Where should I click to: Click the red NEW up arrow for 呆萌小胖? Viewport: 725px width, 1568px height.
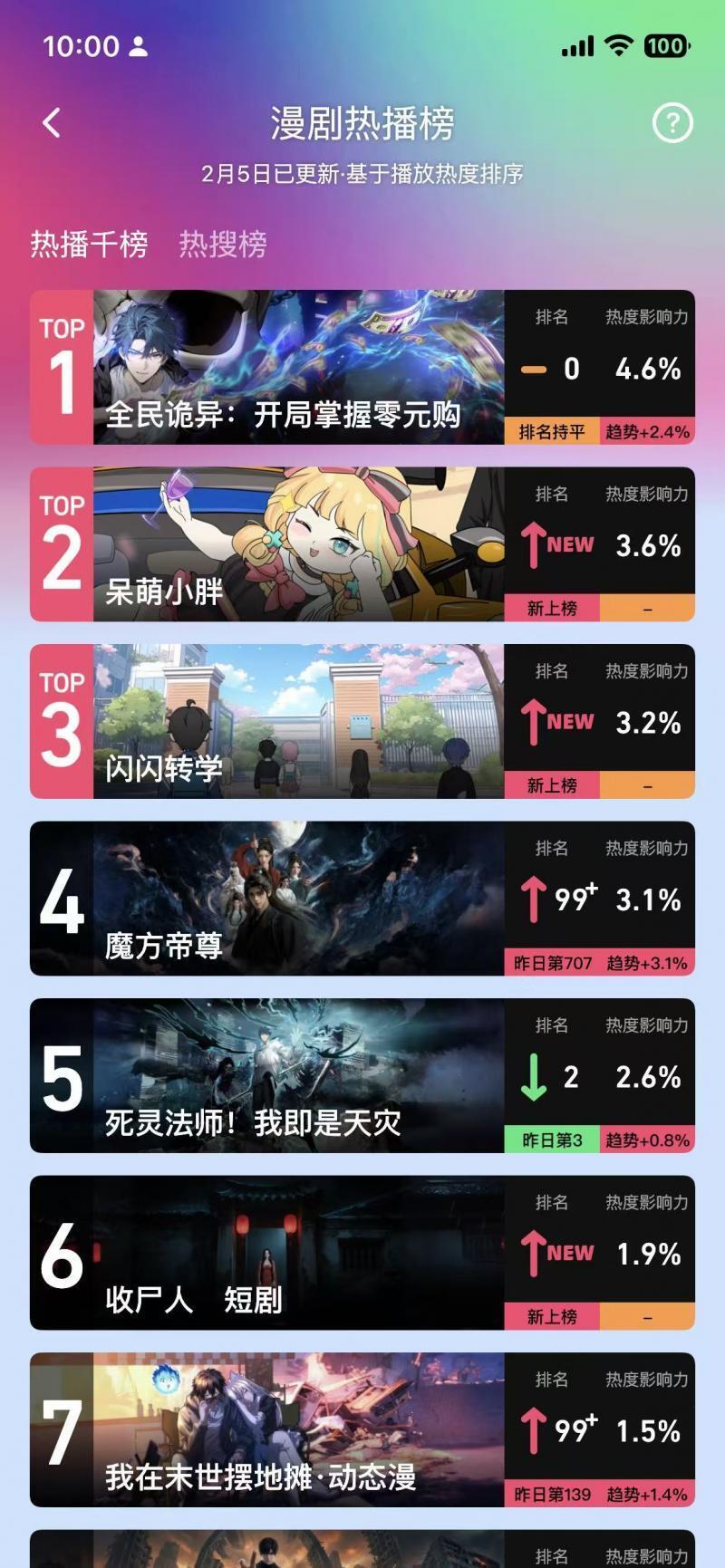tap(534, 544)
